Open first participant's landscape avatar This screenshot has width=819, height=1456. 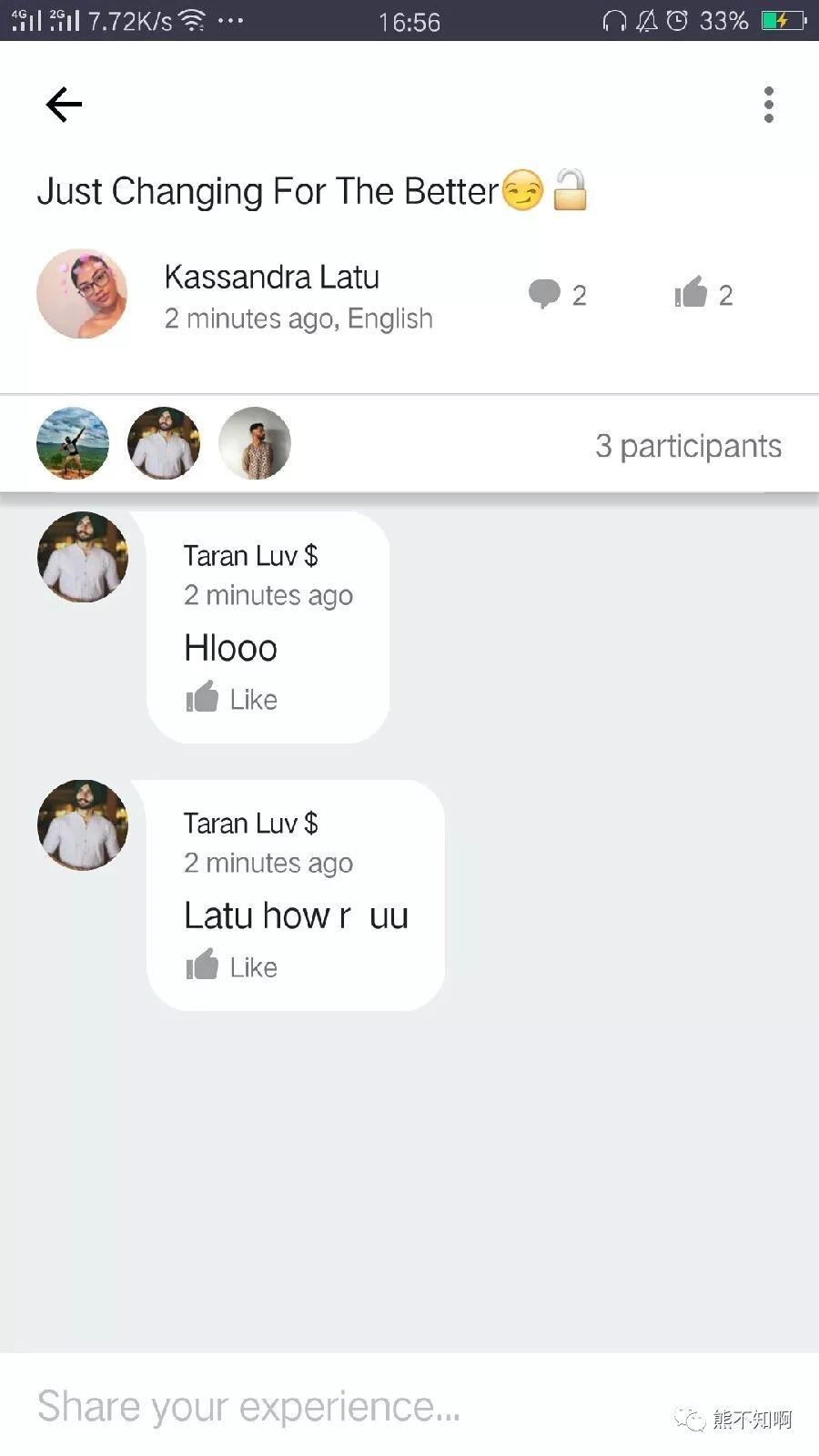tap(73, 443)
